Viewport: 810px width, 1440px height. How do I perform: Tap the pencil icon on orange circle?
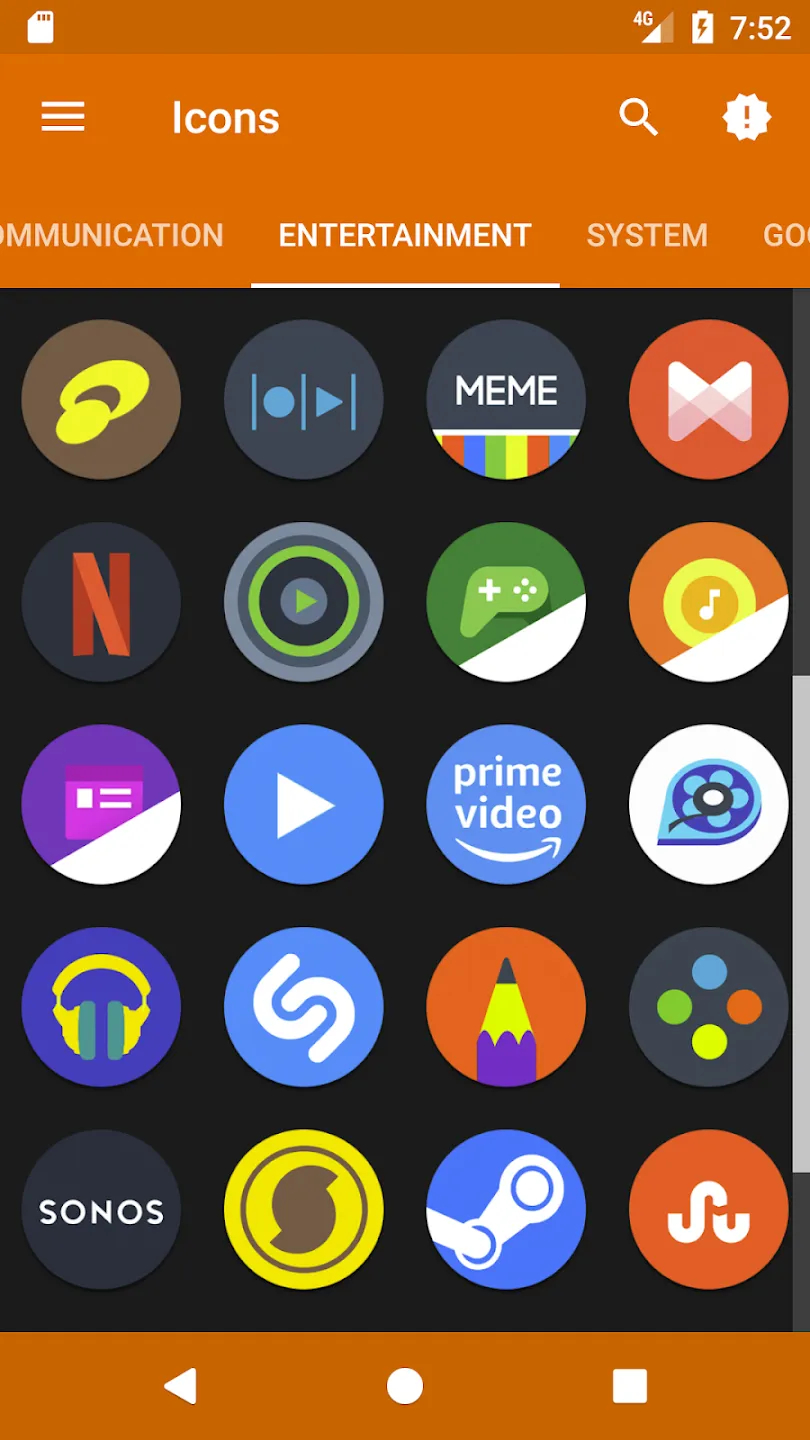[x=506, y=1007]
